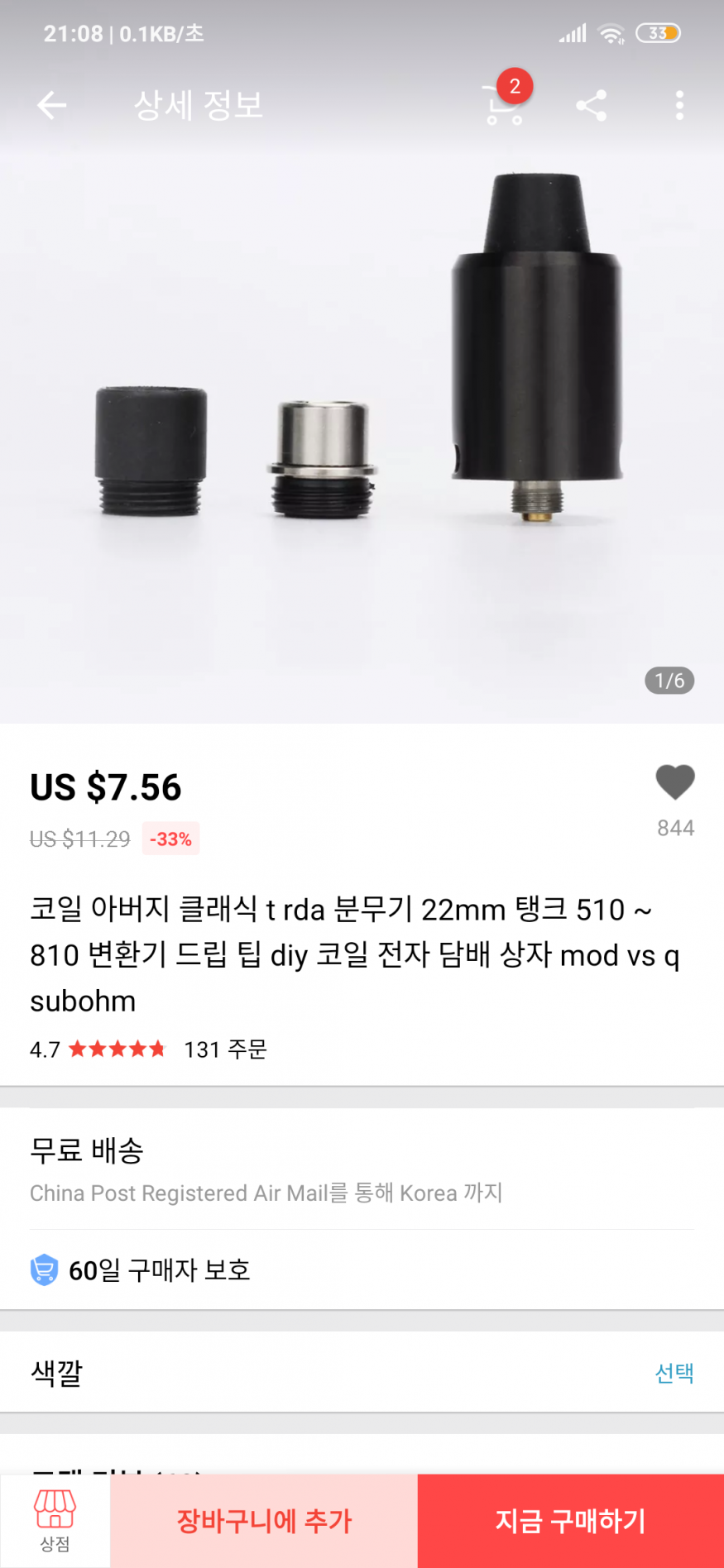
Task: Buy now with 지금 구매하기
Action: (570, 1520)
